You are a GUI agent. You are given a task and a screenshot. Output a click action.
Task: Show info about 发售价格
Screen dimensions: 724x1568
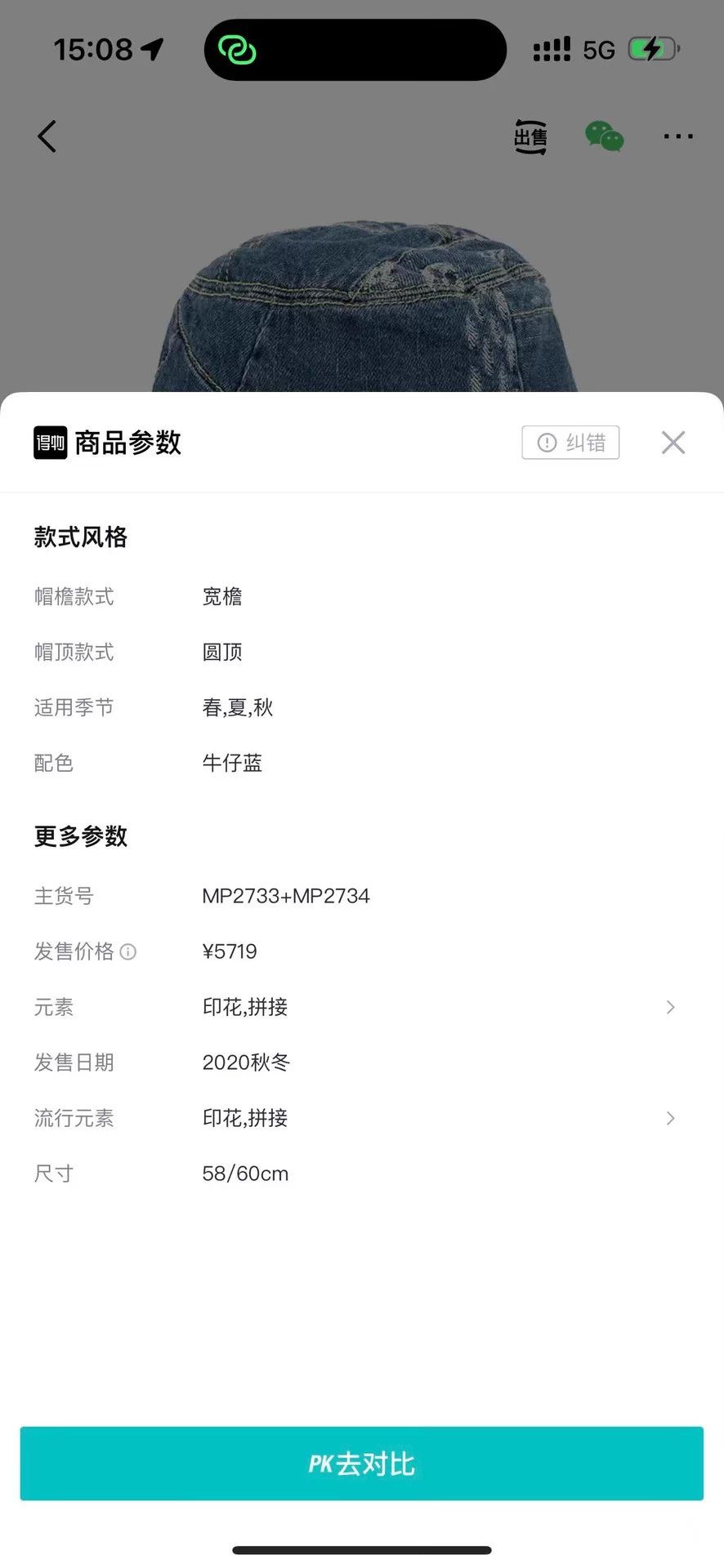tap(128, 951)
